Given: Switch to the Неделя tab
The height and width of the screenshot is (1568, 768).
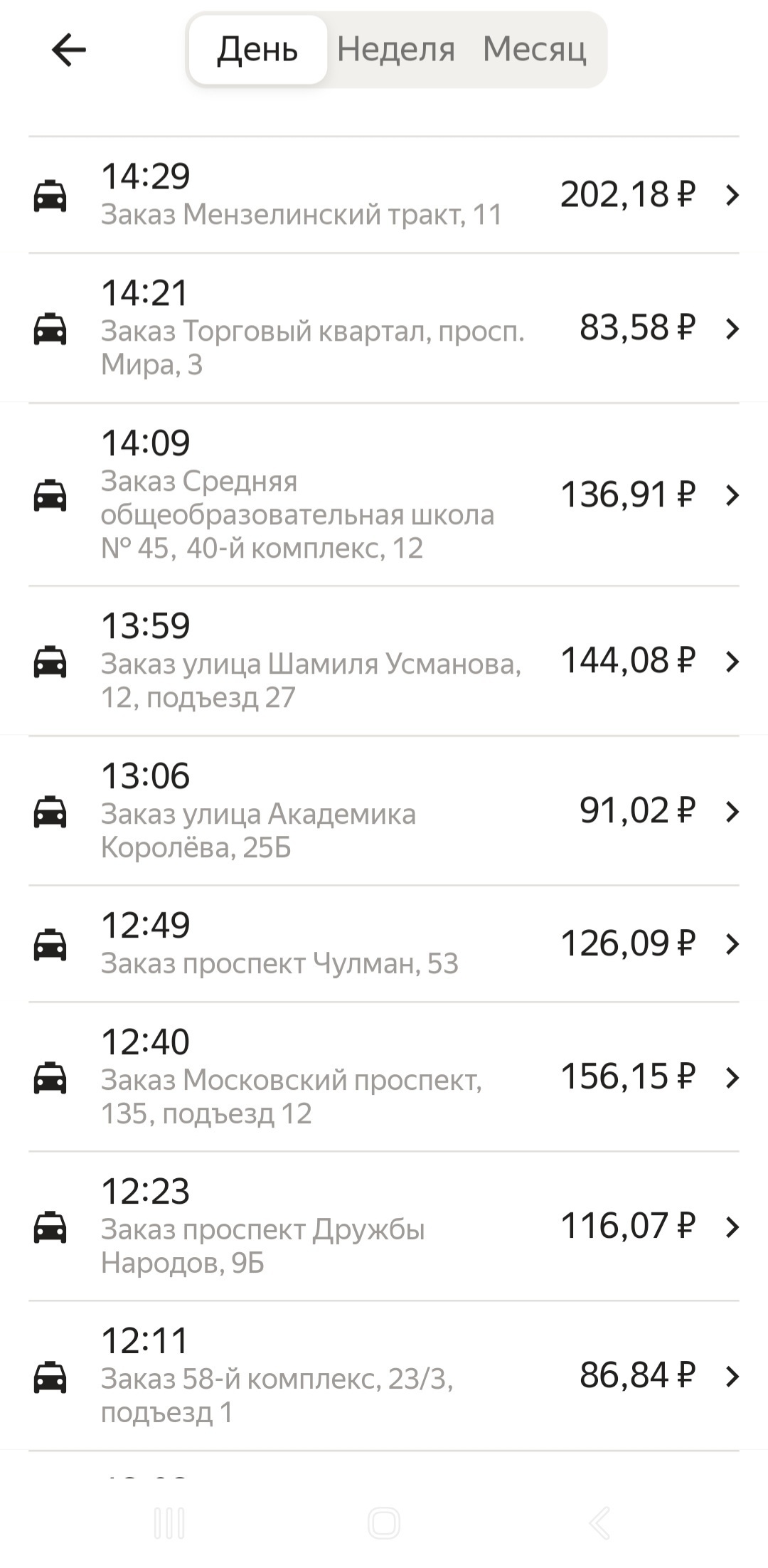Looking at the screenshot, I should point(395,50).
